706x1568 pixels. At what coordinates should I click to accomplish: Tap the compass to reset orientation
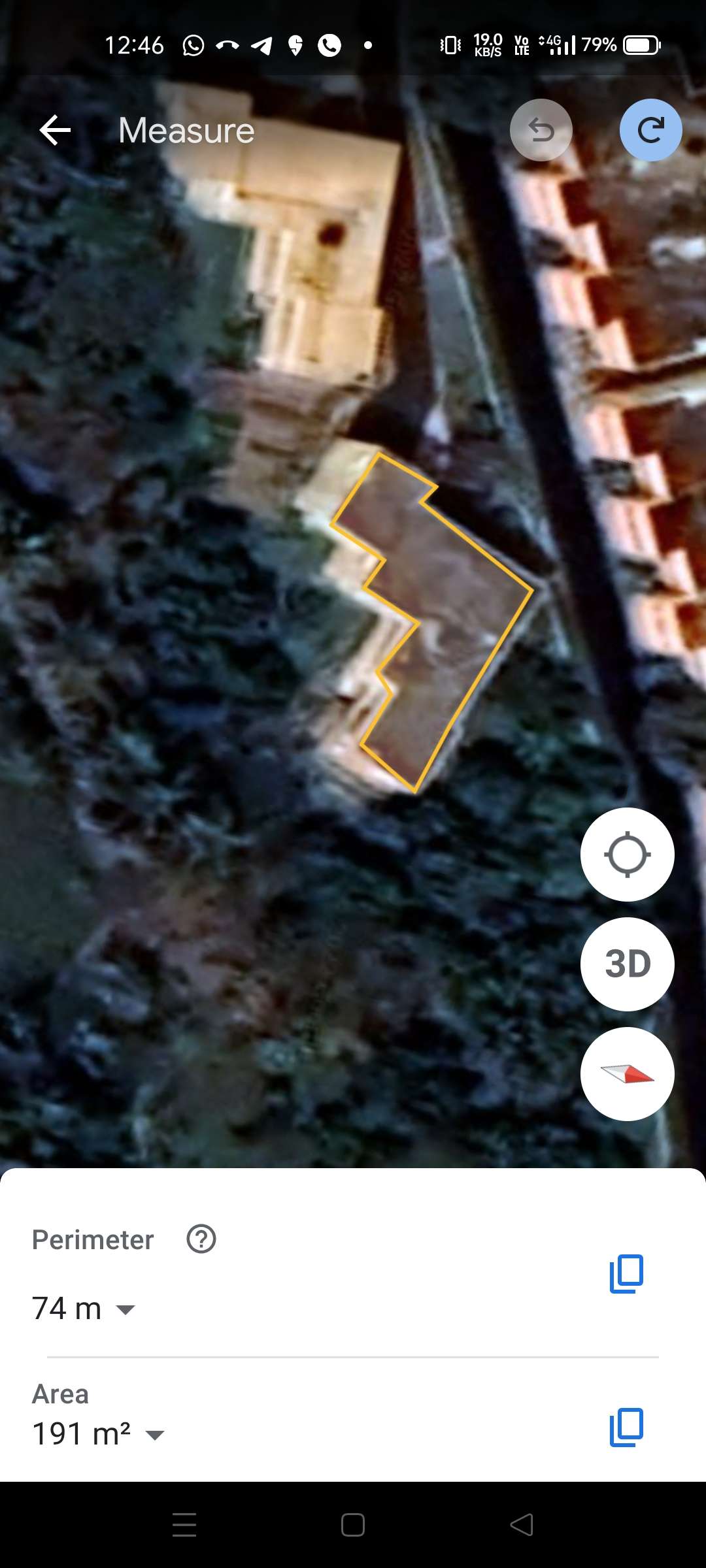point(627,1074)
